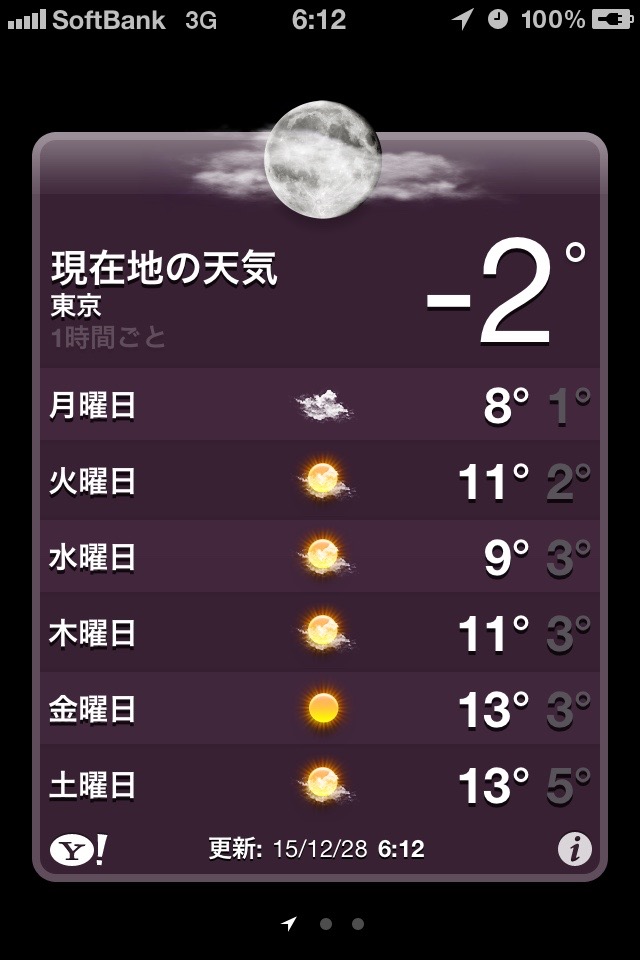
Task: Tap the page indicator dots
Action: [325, 925]
